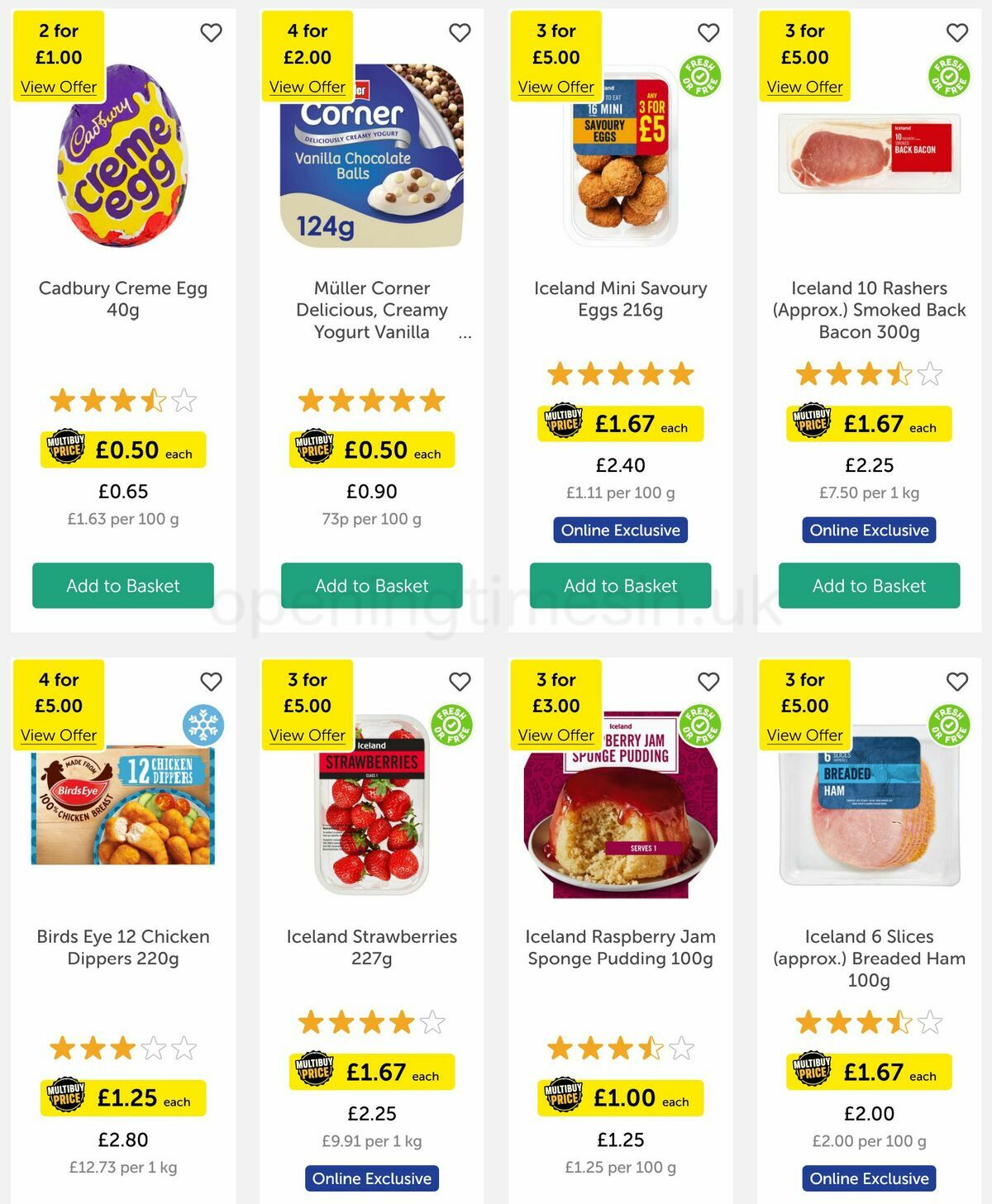The image size is (992, 1204).
Task: View Smoked Back Bacon 3 for £5.00 offer
Action: click(804, 87)
